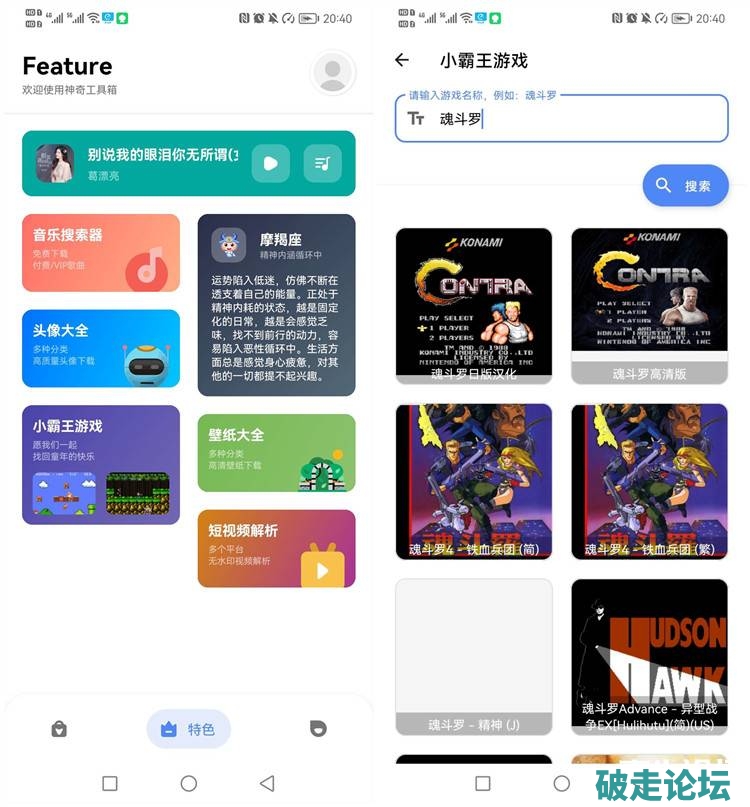Screen dimensions: 750x807
Task: Switch to the 特色 tab
Action: coord(189,729)
